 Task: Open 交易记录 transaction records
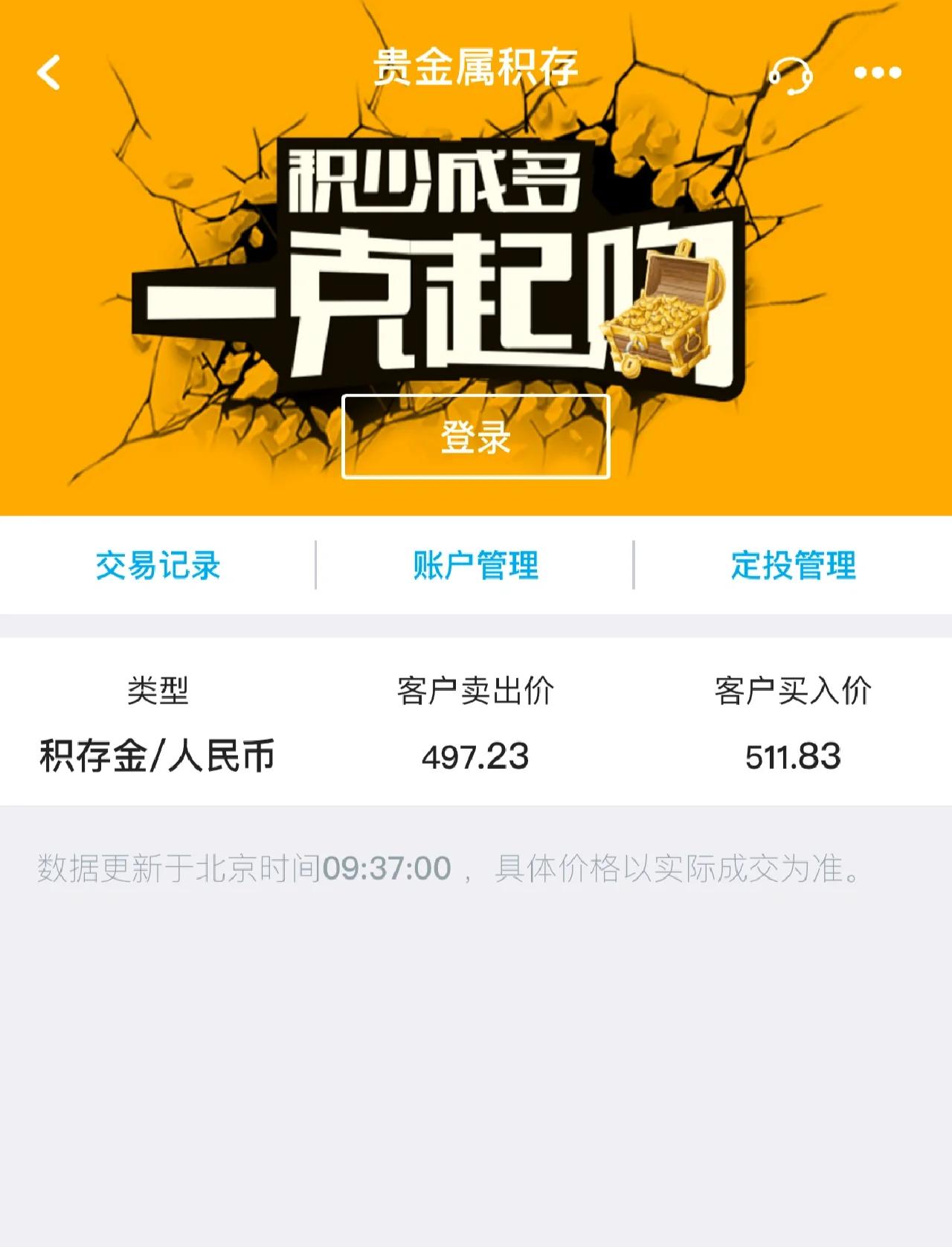158,565
